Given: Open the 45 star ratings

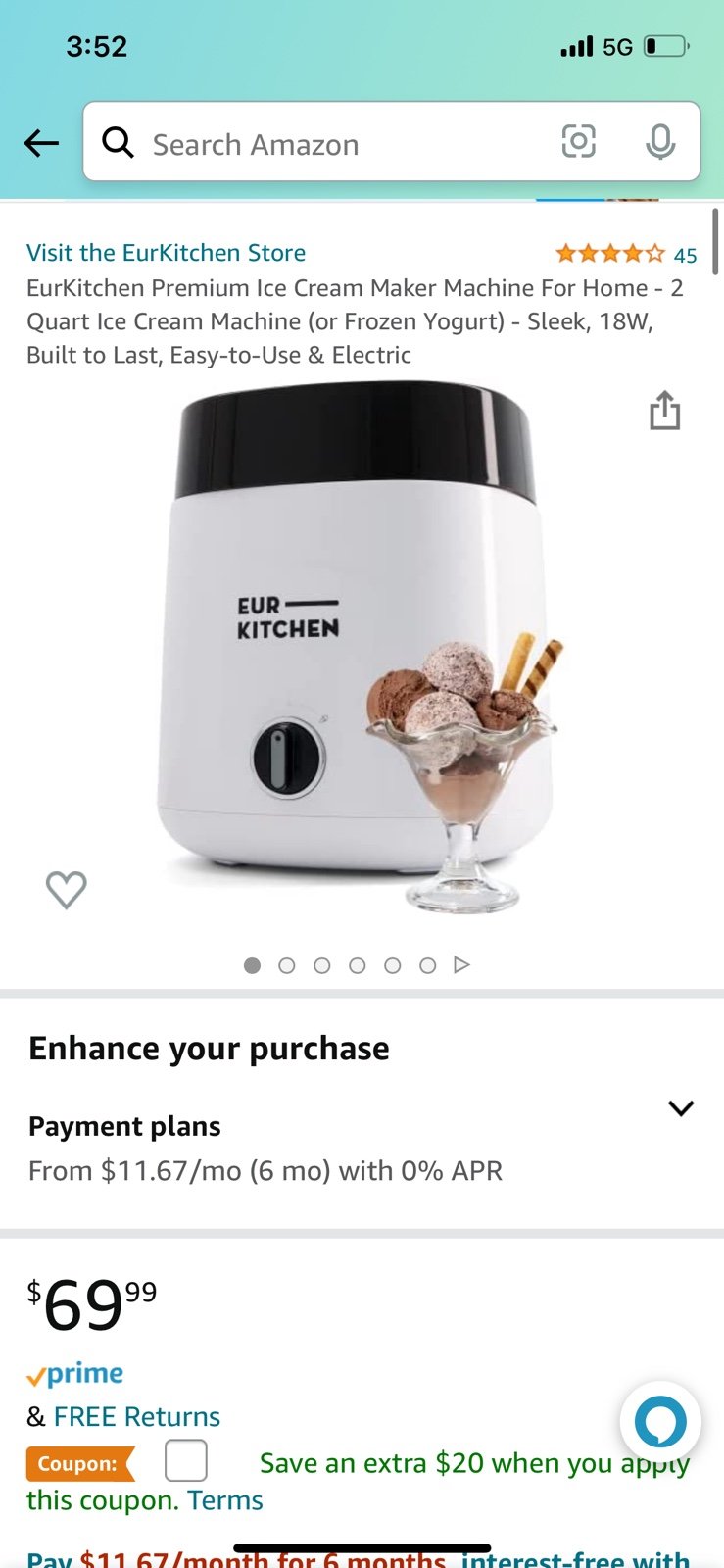Looking at the screenshot, I should coord(626,255).
